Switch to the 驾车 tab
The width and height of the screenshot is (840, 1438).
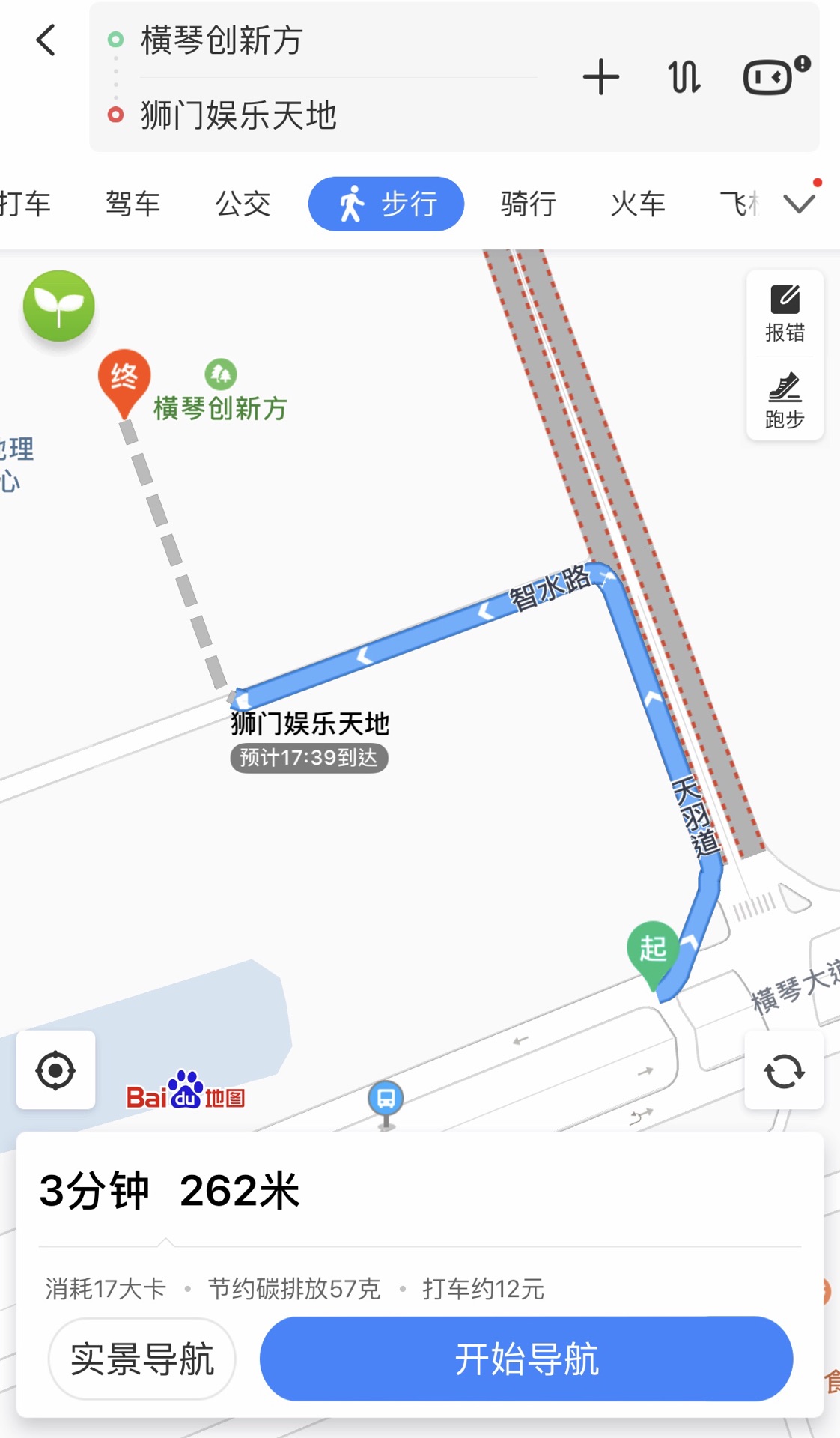point(133,204)
